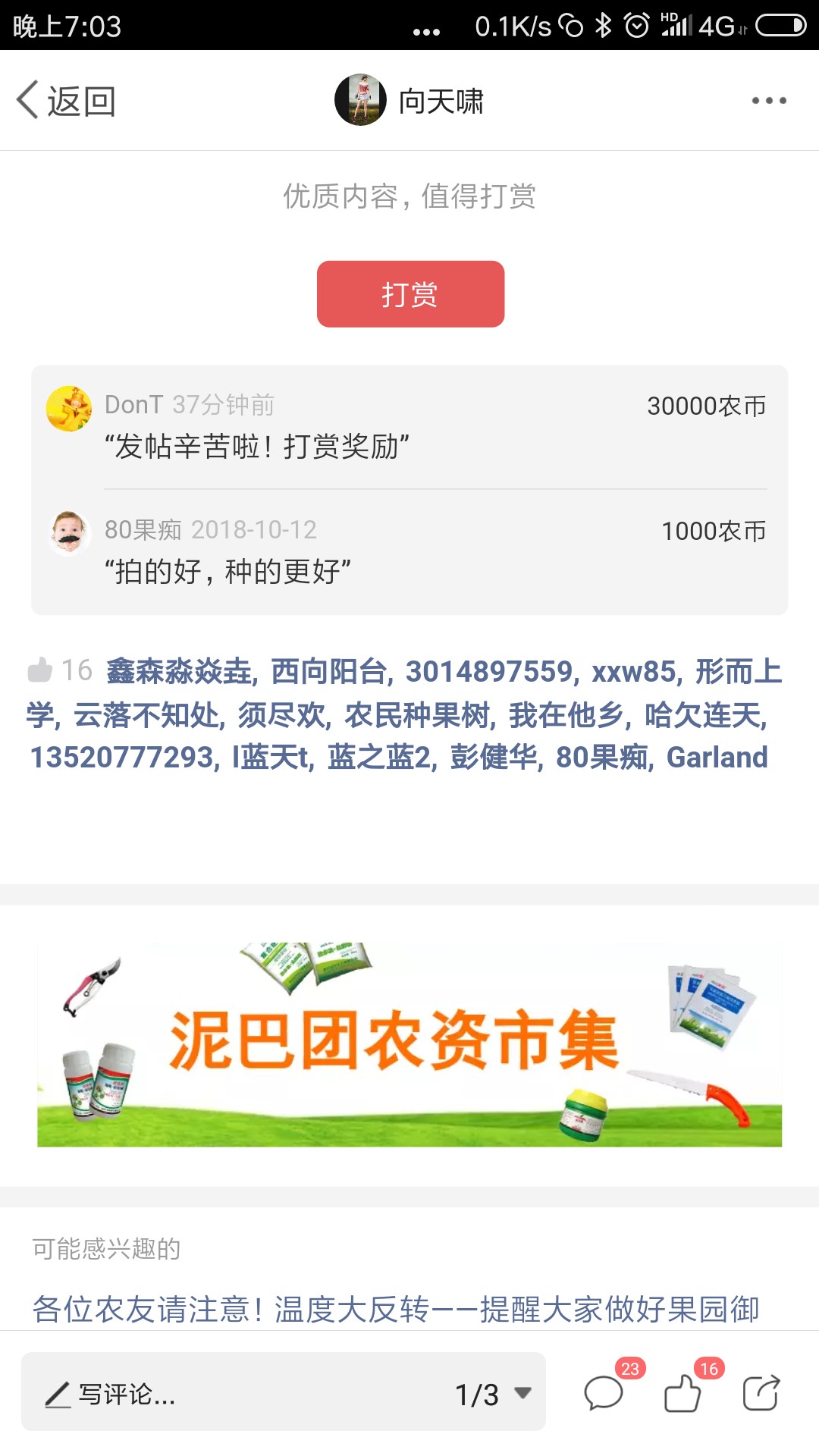Open 向天啸's profile from the header
Image resolution: width=819 pixels, height=1456 pixels.
[409, 100]
